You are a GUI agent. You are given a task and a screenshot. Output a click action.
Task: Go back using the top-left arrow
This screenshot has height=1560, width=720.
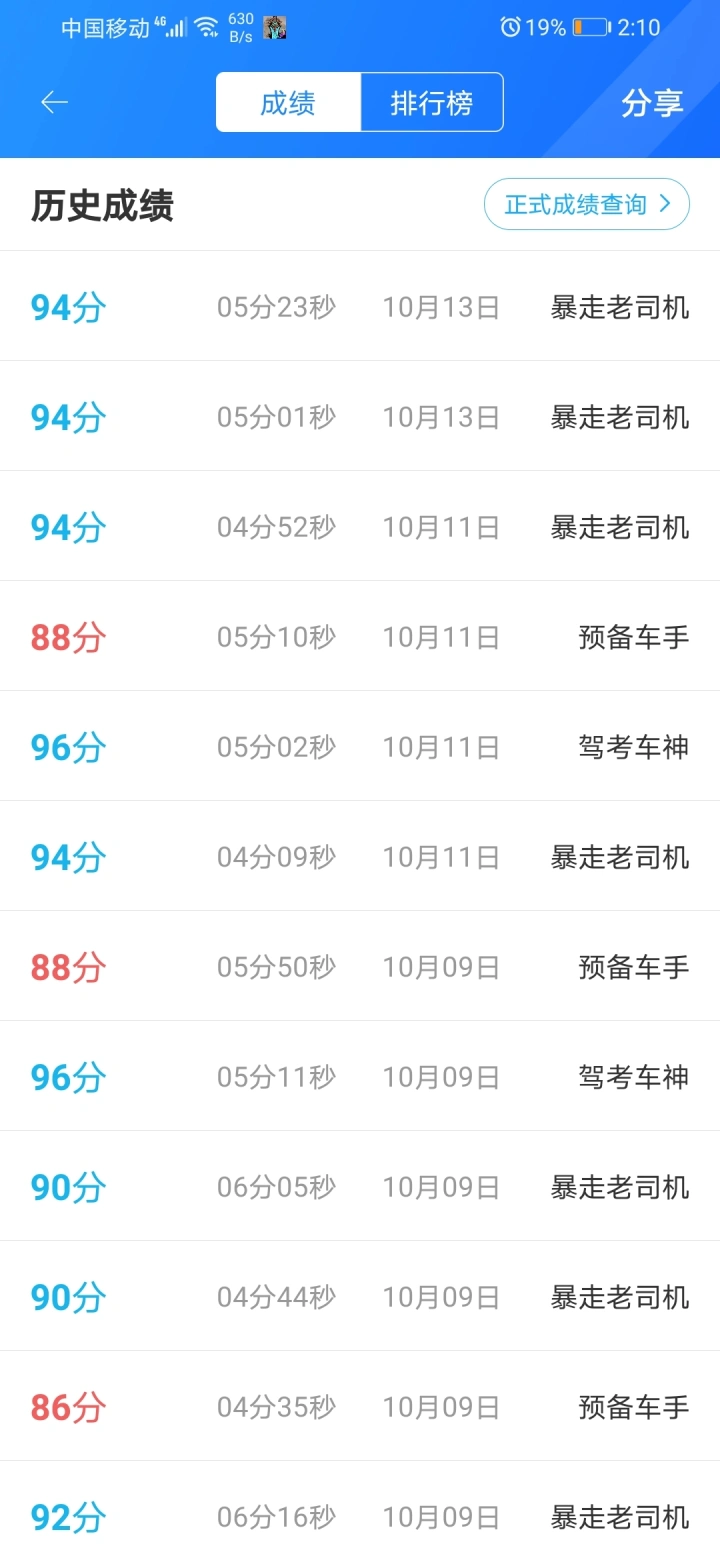point(54,102)
